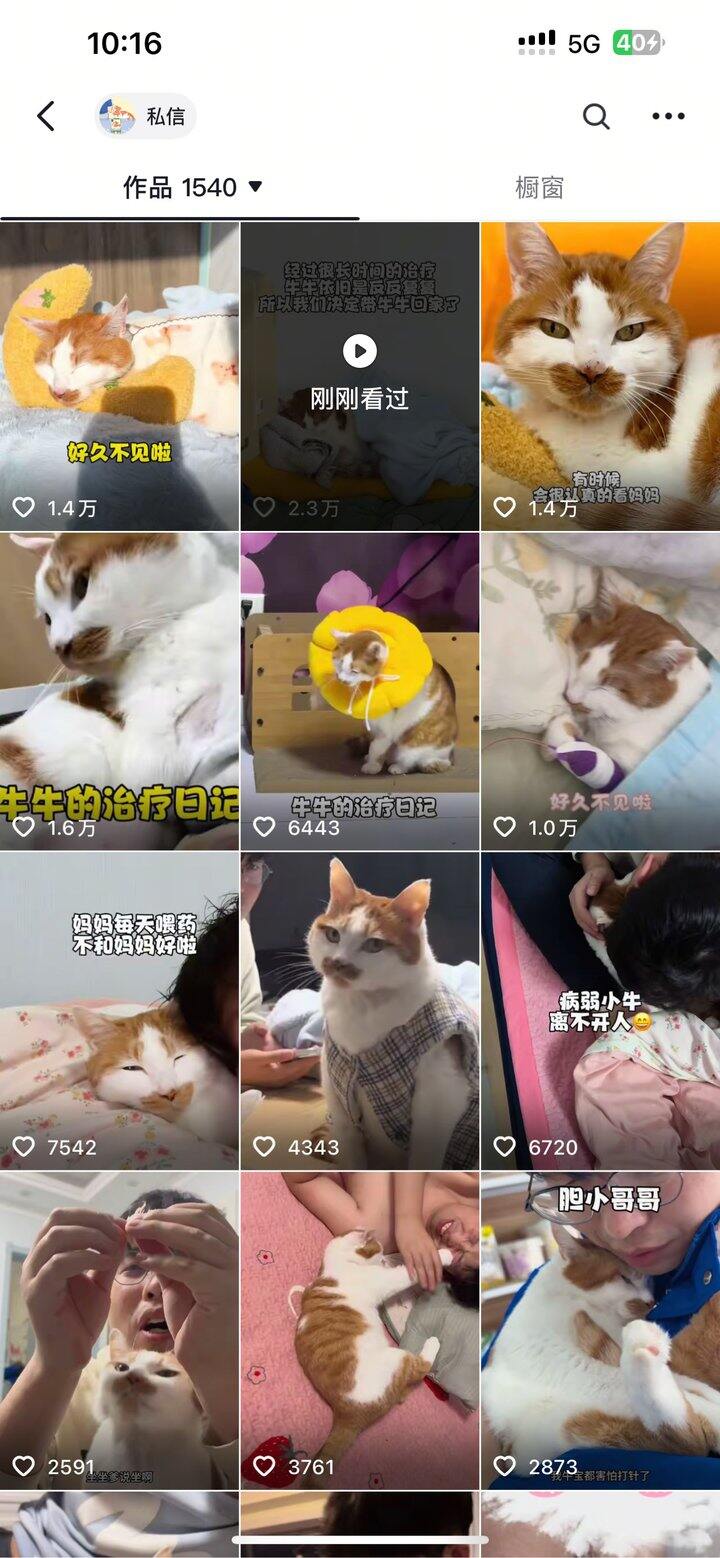Open the cat on moon pillow video with 1.4万 likes
This screenshot has height=1558, width=720.
[119, 376]
